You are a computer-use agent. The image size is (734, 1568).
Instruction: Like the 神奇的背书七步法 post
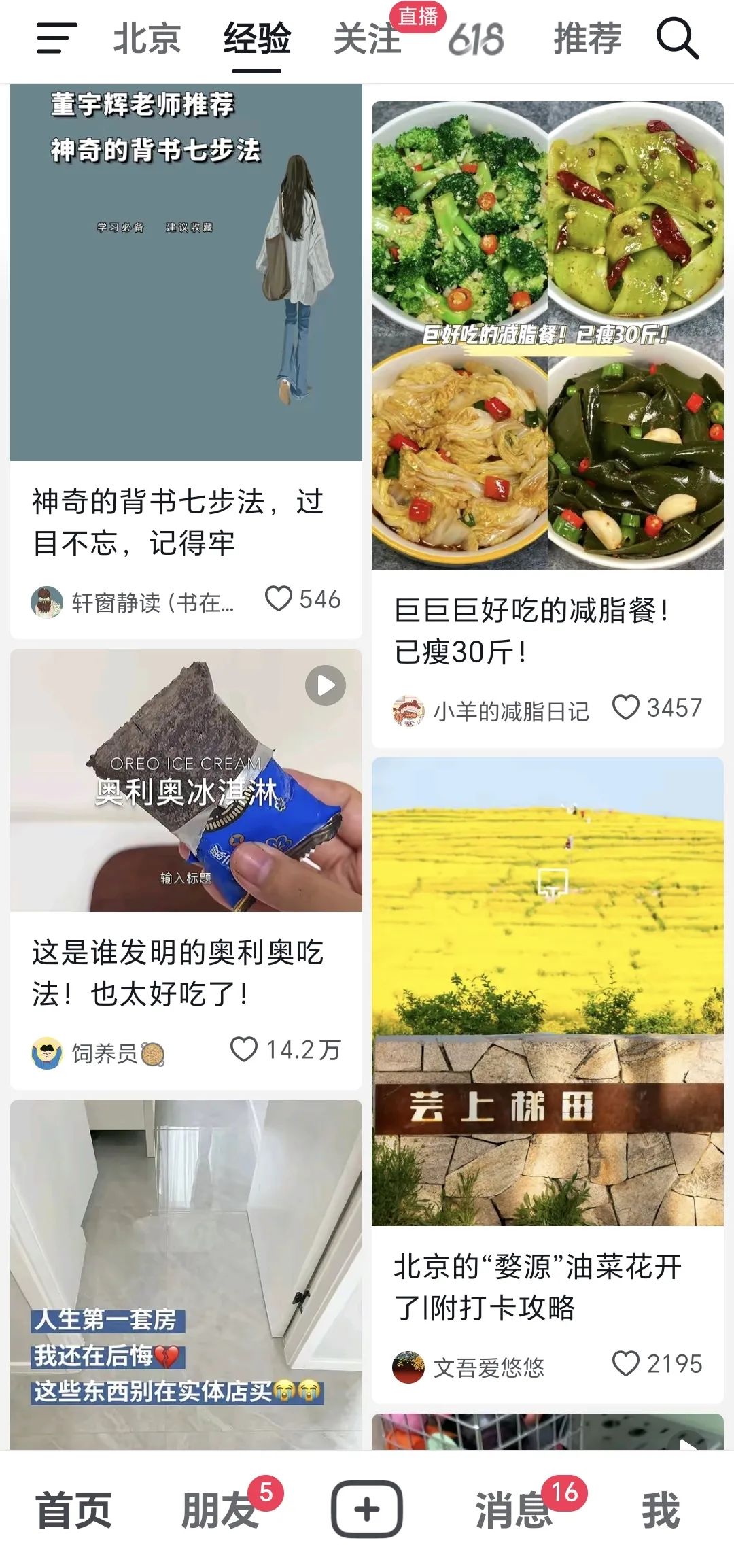pyautogui.click(x=278, y=598)
